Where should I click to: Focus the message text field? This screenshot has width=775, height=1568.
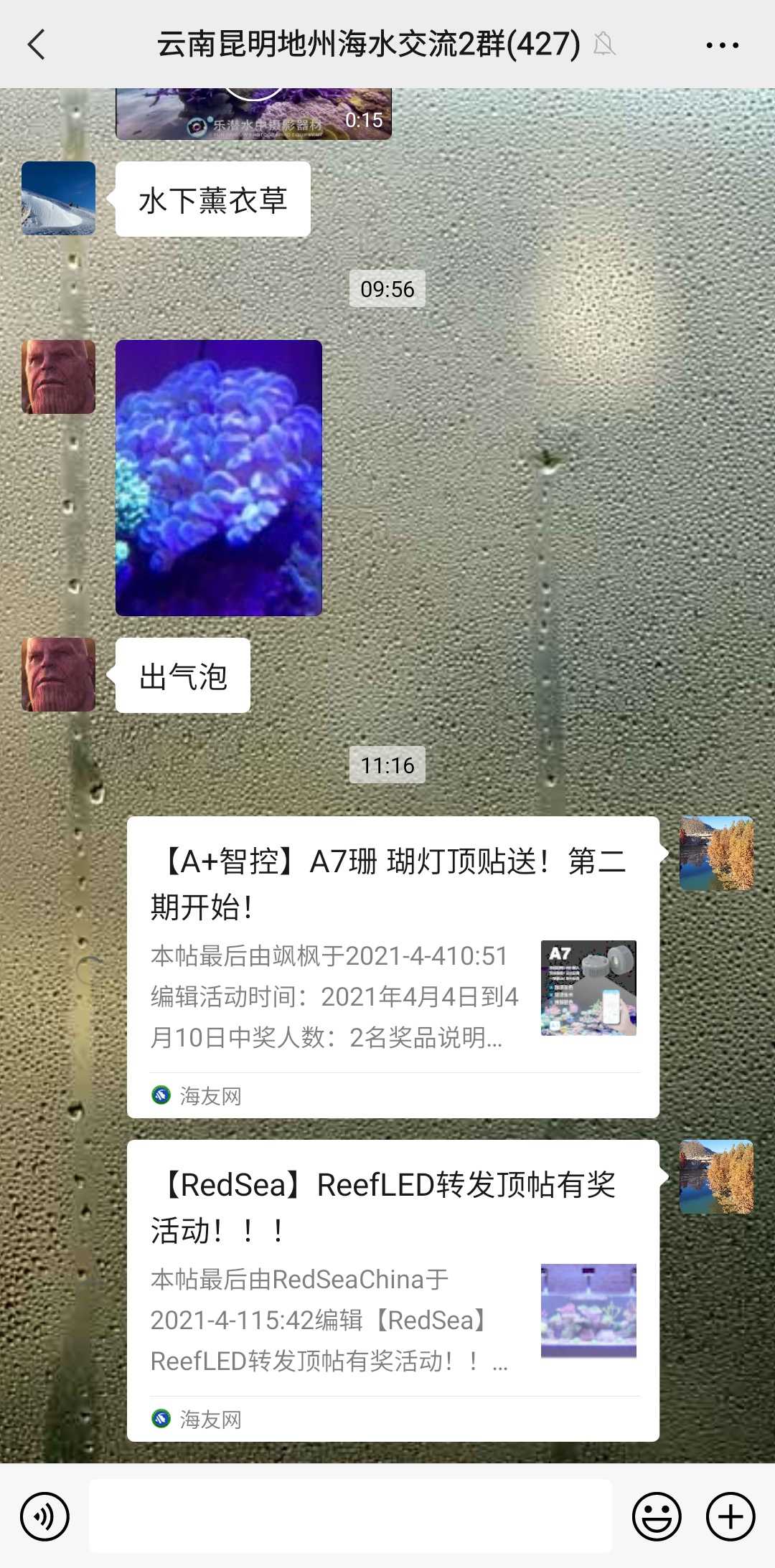(x=350, y=1516)
